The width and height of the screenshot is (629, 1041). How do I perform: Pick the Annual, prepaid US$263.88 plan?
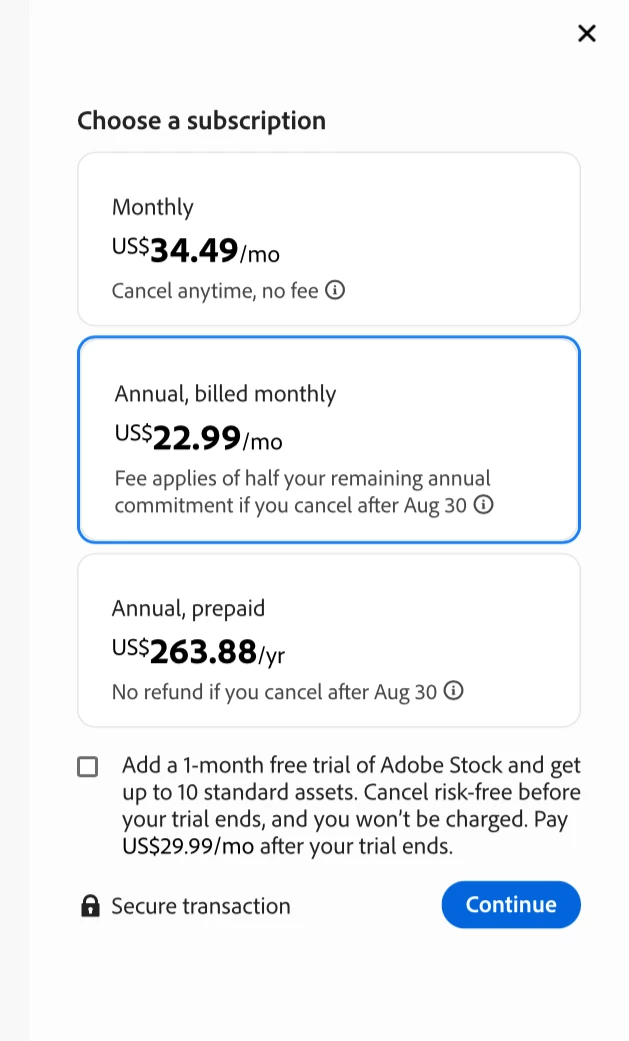click(328, 640)
